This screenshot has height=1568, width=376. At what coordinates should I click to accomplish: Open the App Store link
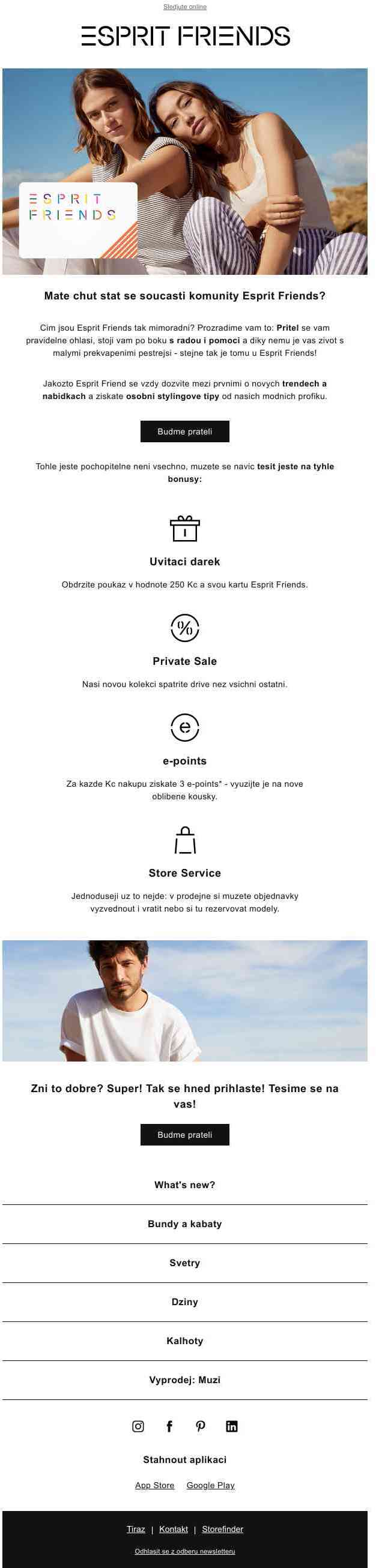pyautogui.click(x=155, y=1485)
